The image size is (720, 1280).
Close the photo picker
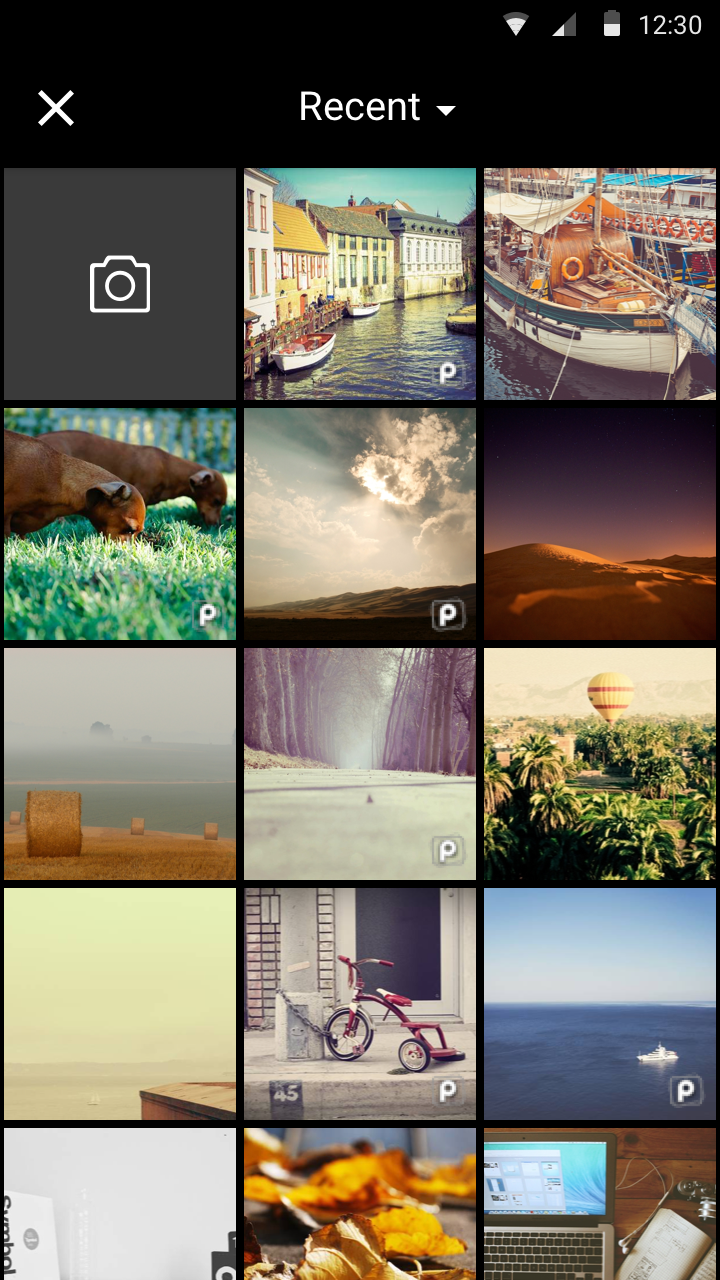click(56, 108)
